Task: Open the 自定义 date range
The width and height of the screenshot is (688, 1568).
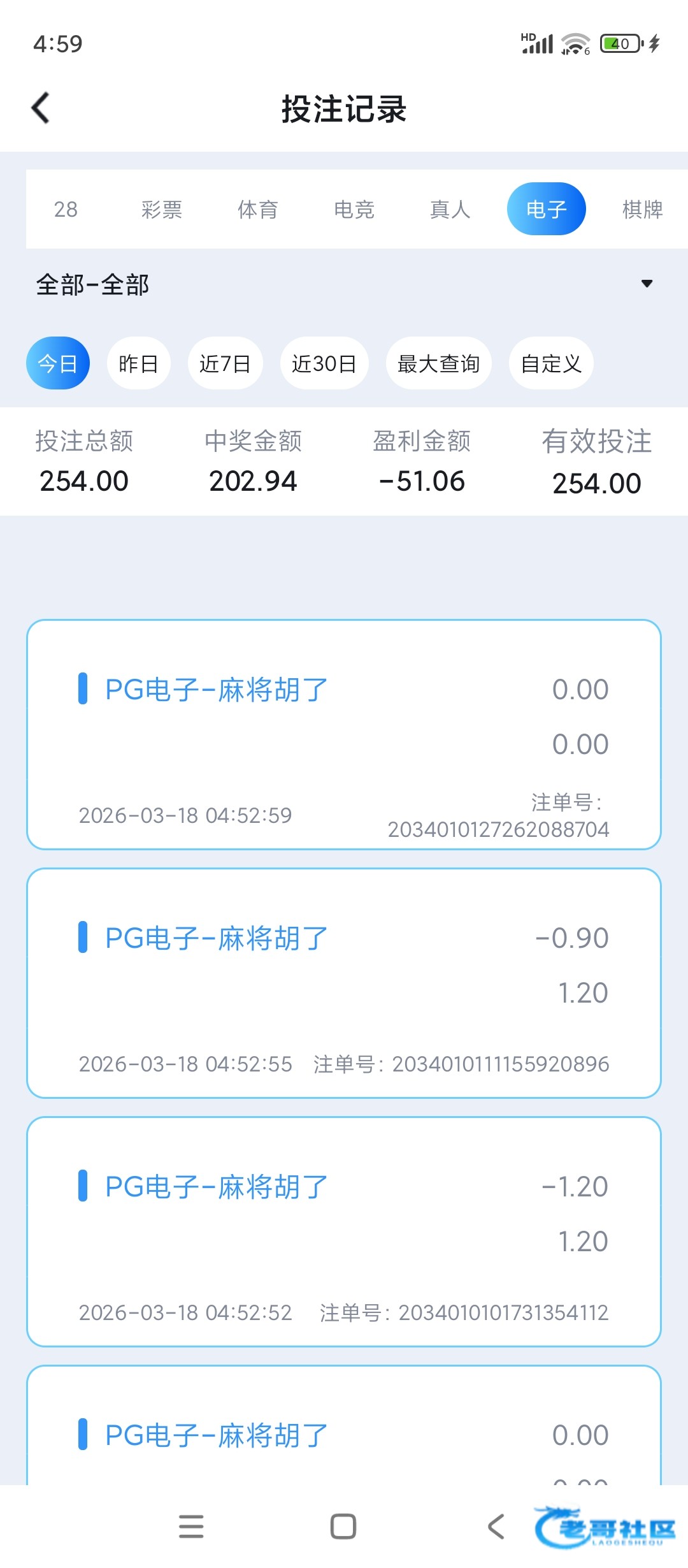Action: pos(551,363)
